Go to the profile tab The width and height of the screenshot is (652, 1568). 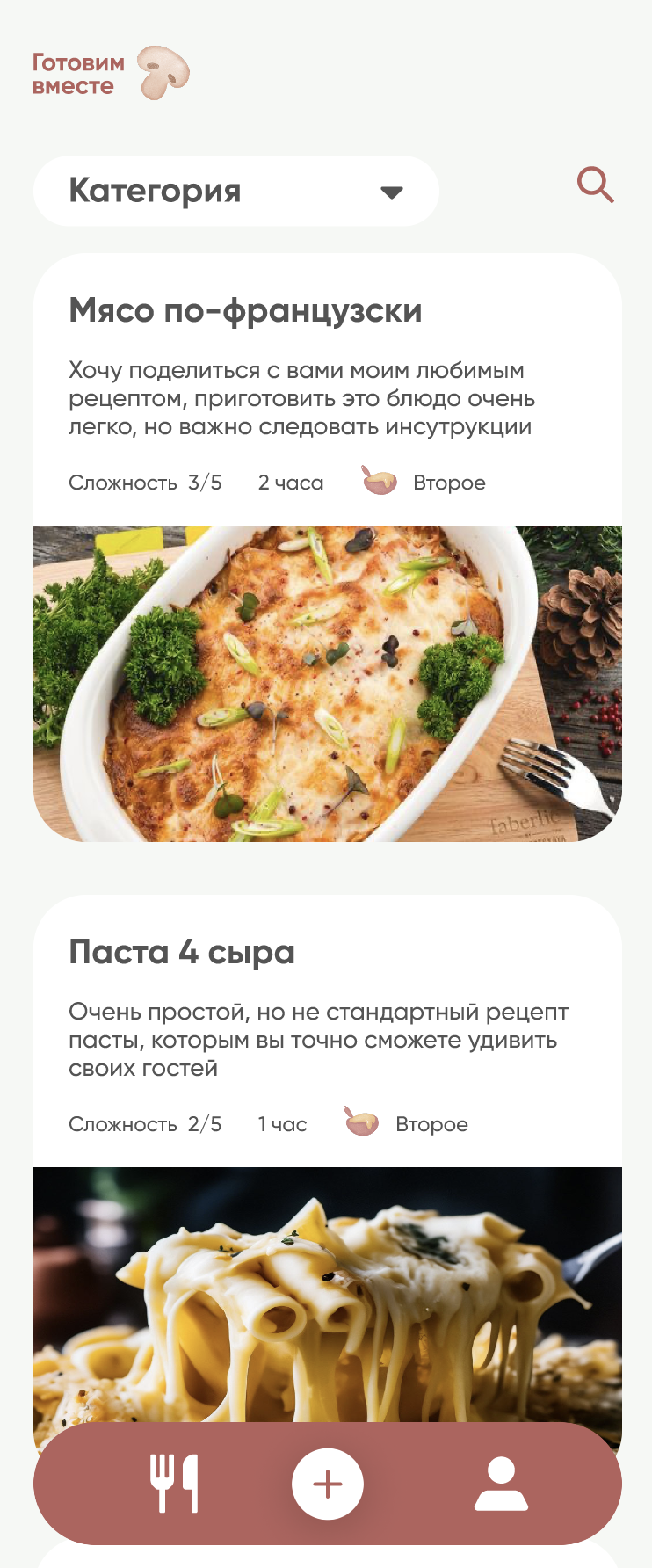click(501, 1484)
